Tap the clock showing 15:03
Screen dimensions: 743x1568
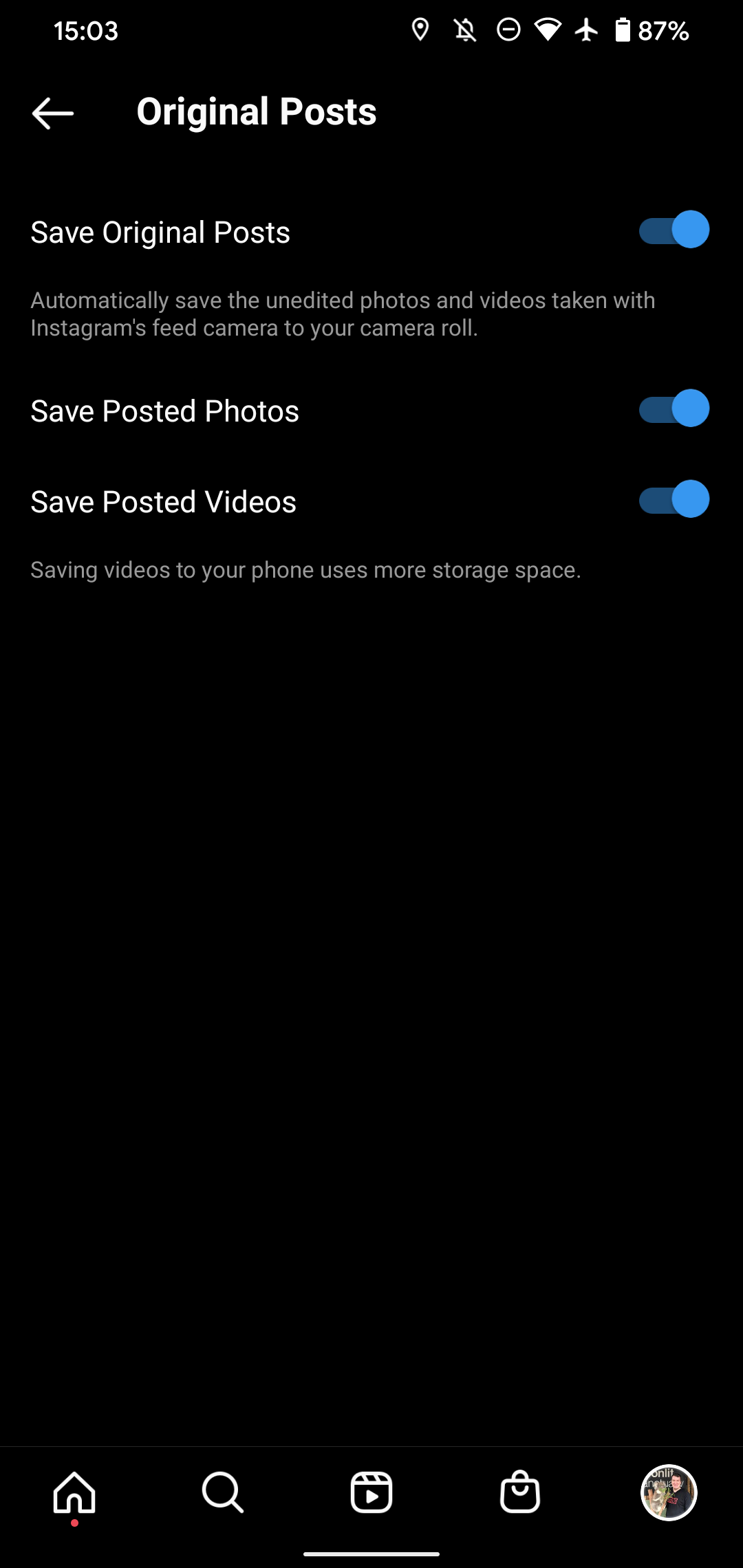click(85, 30)
